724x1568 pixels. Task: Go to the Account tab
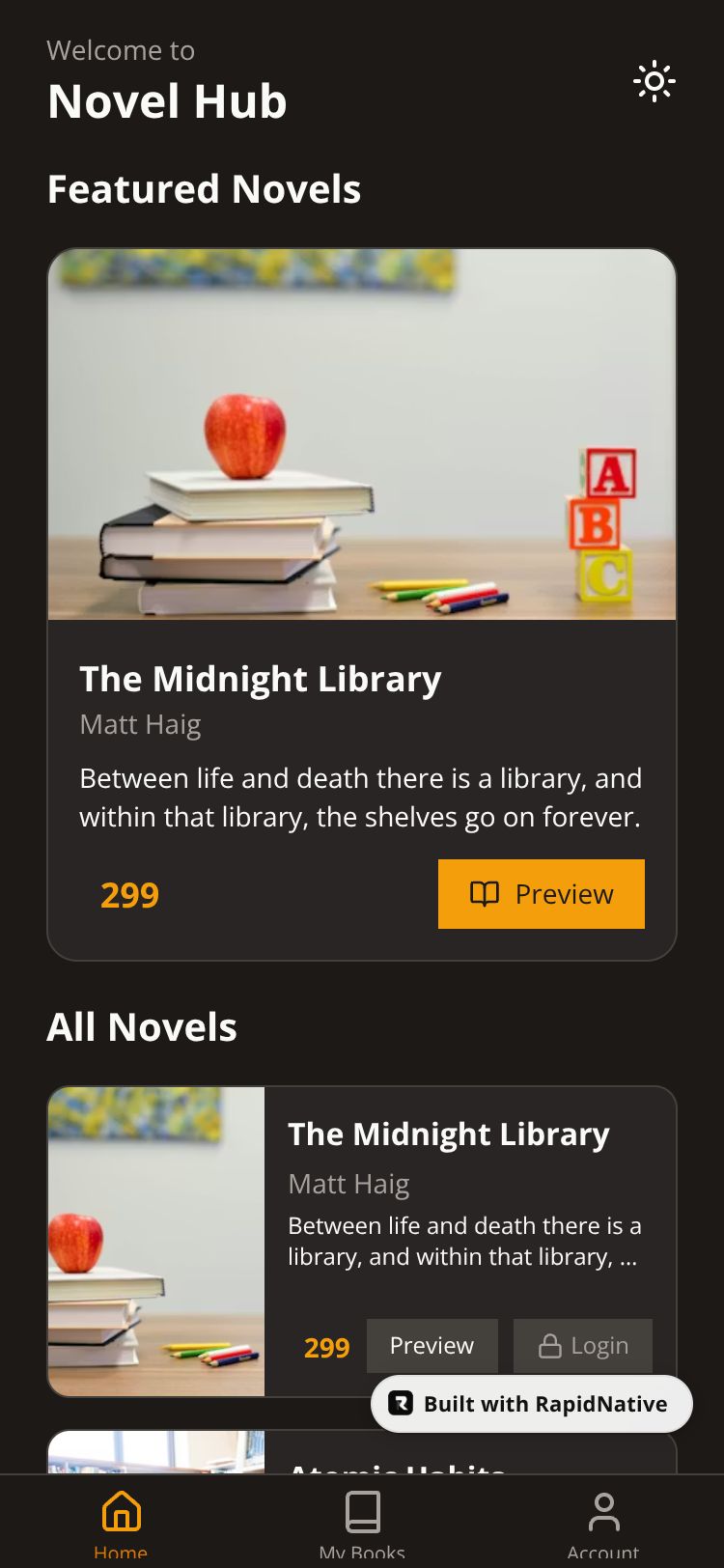603,1521
